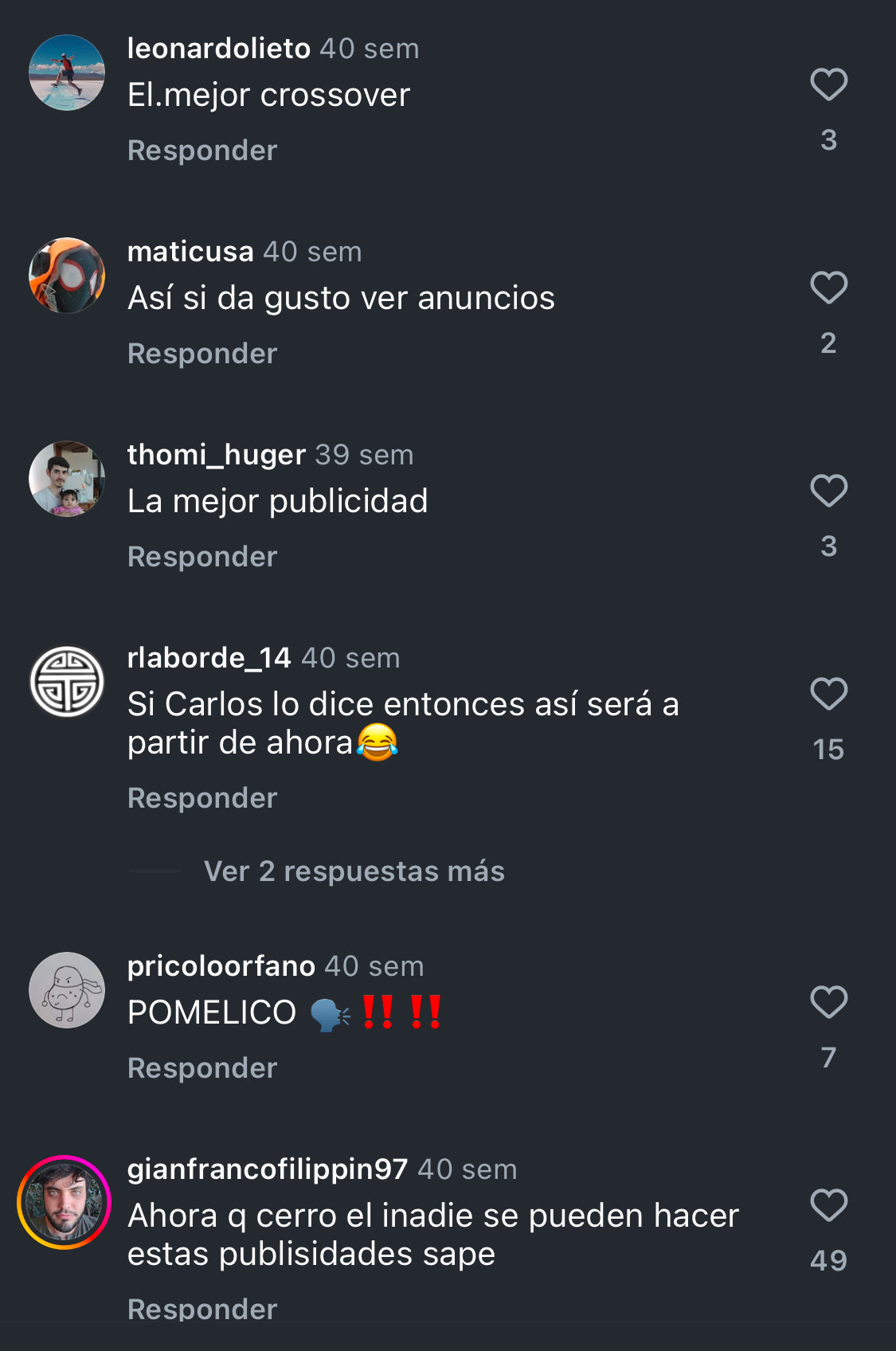Reply to leonardolieto's comment
The height and width of the screenshot is (1351, 896).
tap(202, 151)
